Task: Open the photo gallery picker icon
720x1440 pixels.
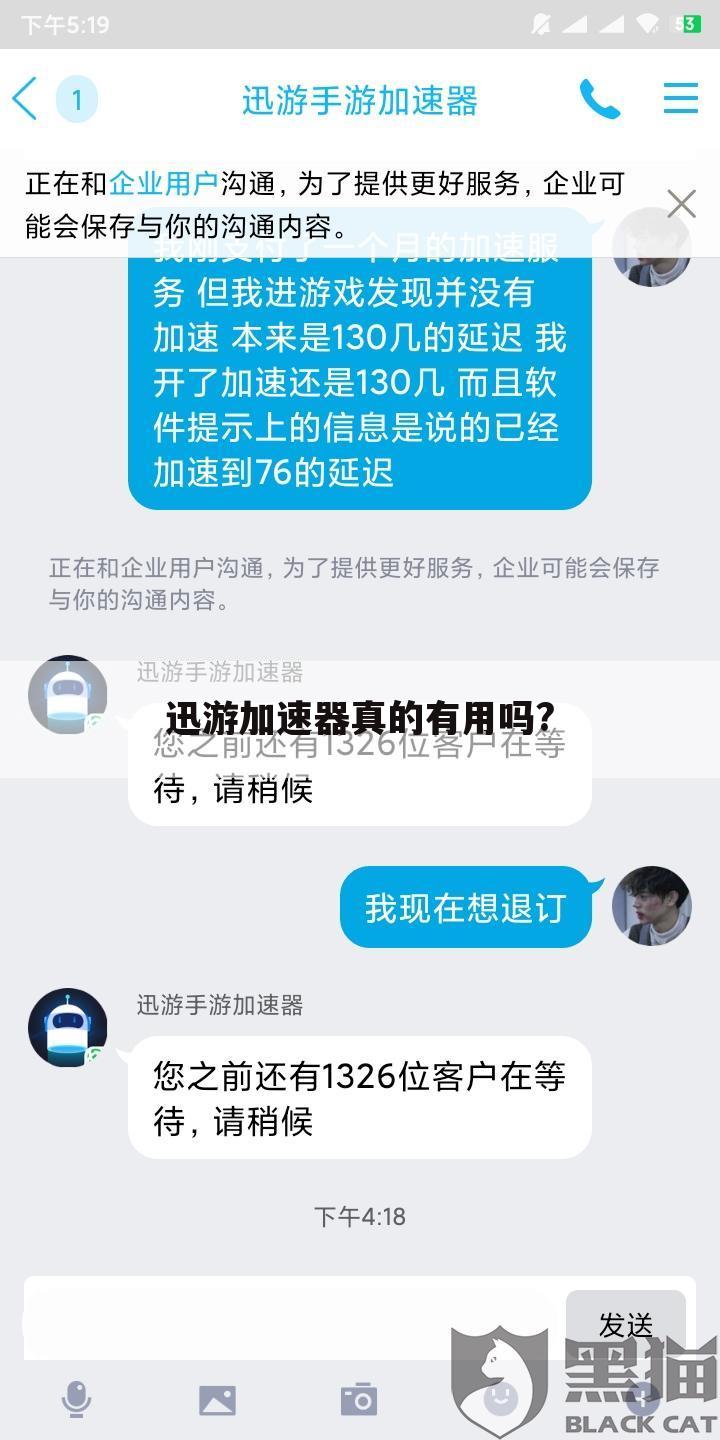Action: 218,1400
